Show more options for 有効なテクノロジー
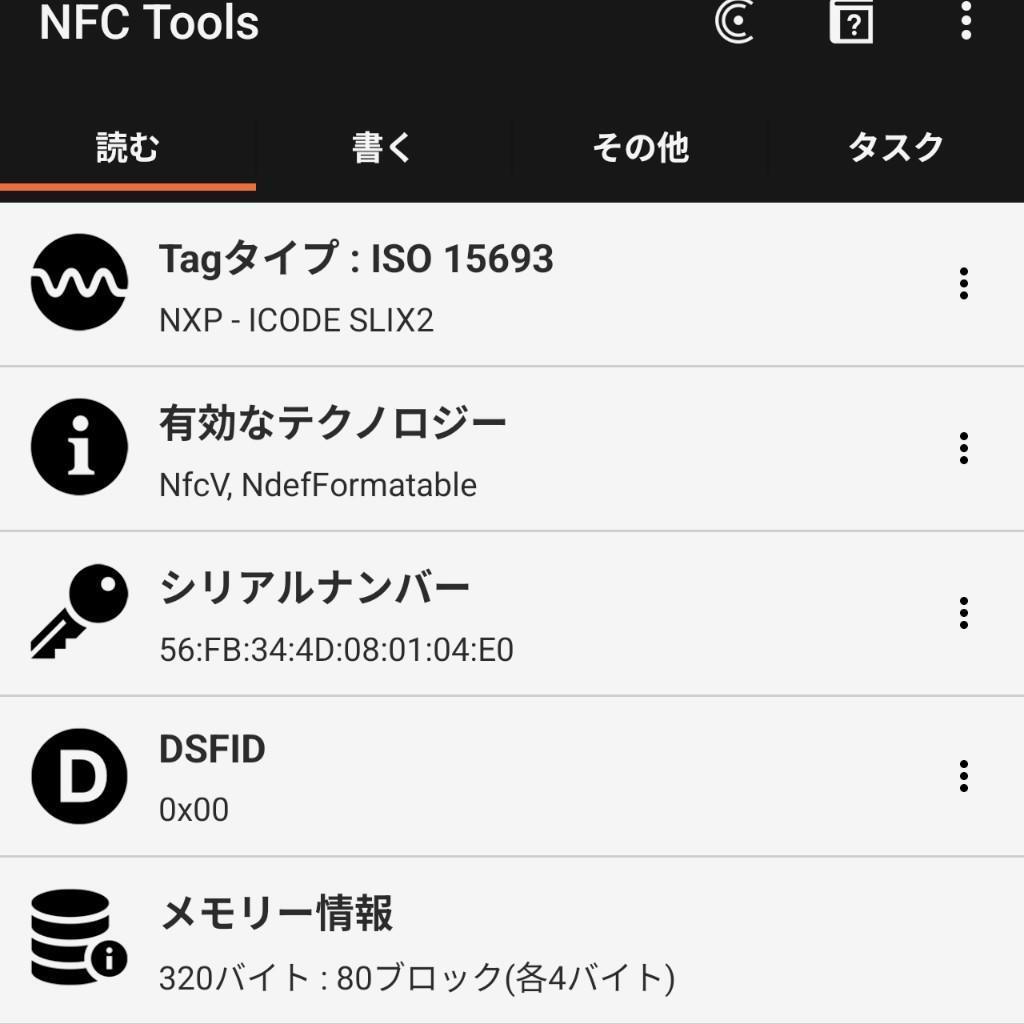The image size is (1024, 1024). pos(963,448)
